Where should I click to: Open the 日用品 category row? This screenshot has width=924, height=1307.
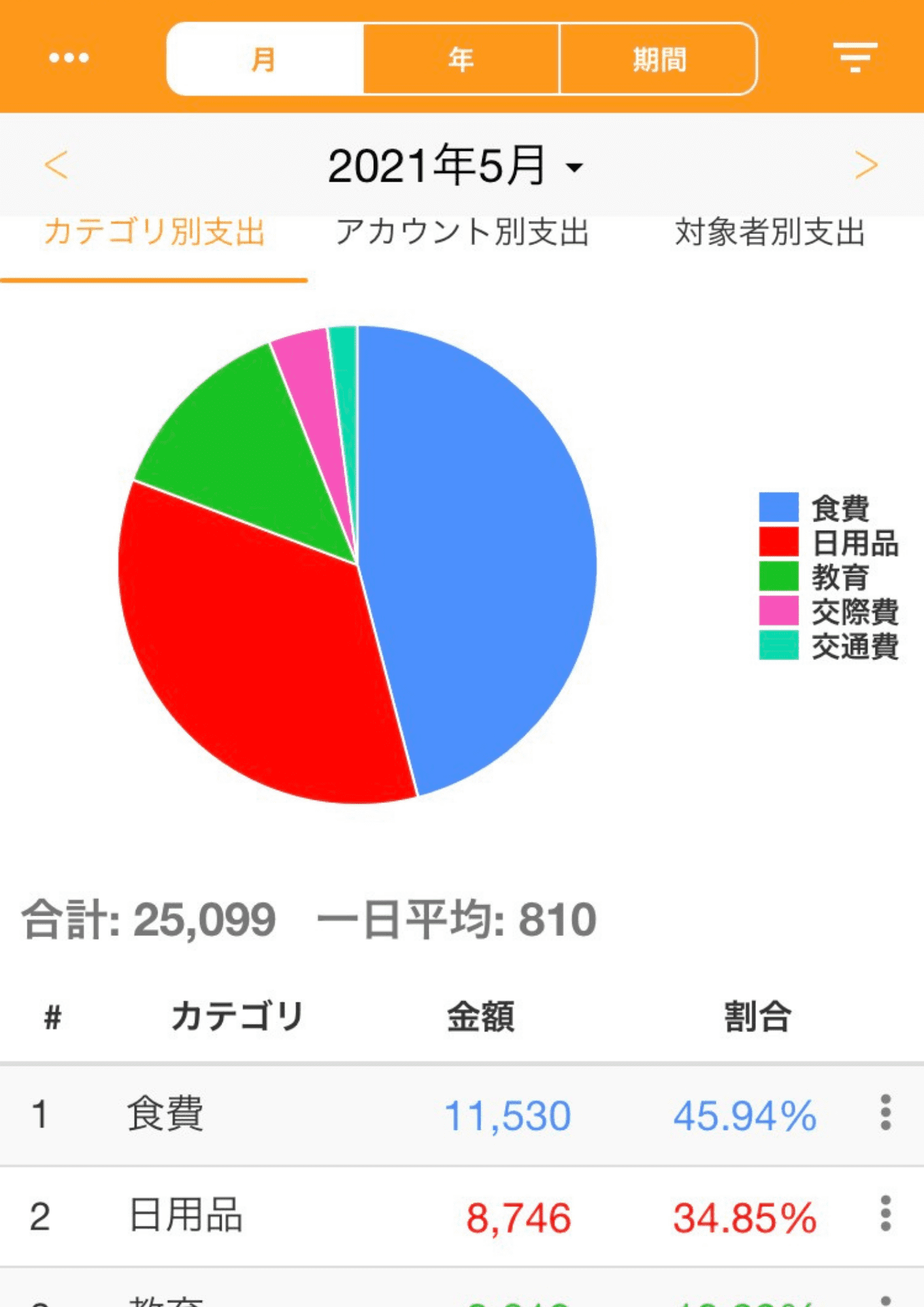[x=392, y=1217]
